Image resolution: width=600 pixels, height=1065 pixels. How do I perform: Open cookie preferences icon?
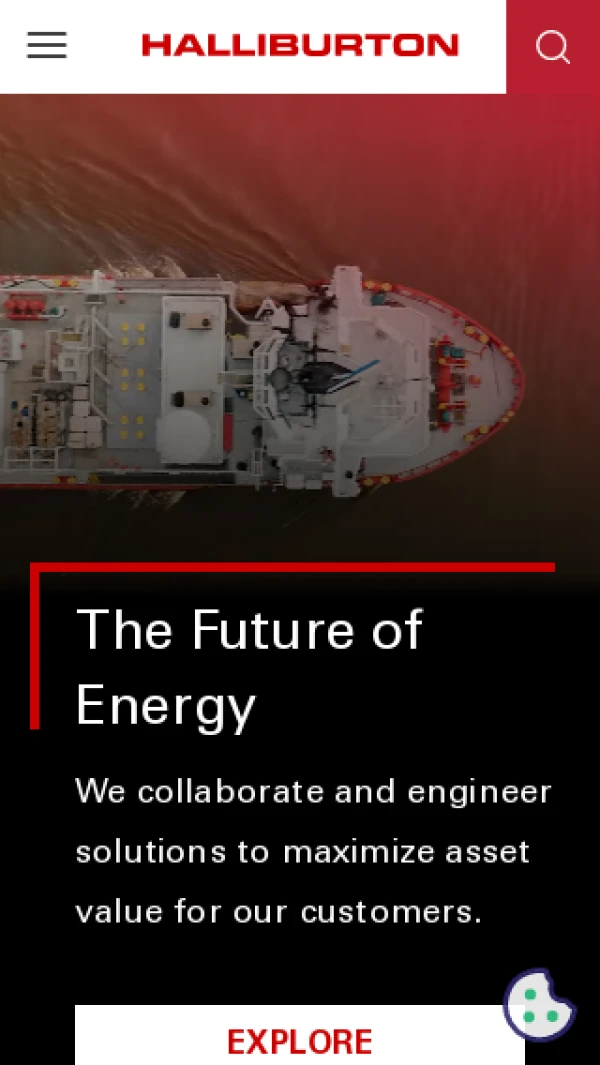[x=539, y=1004]
